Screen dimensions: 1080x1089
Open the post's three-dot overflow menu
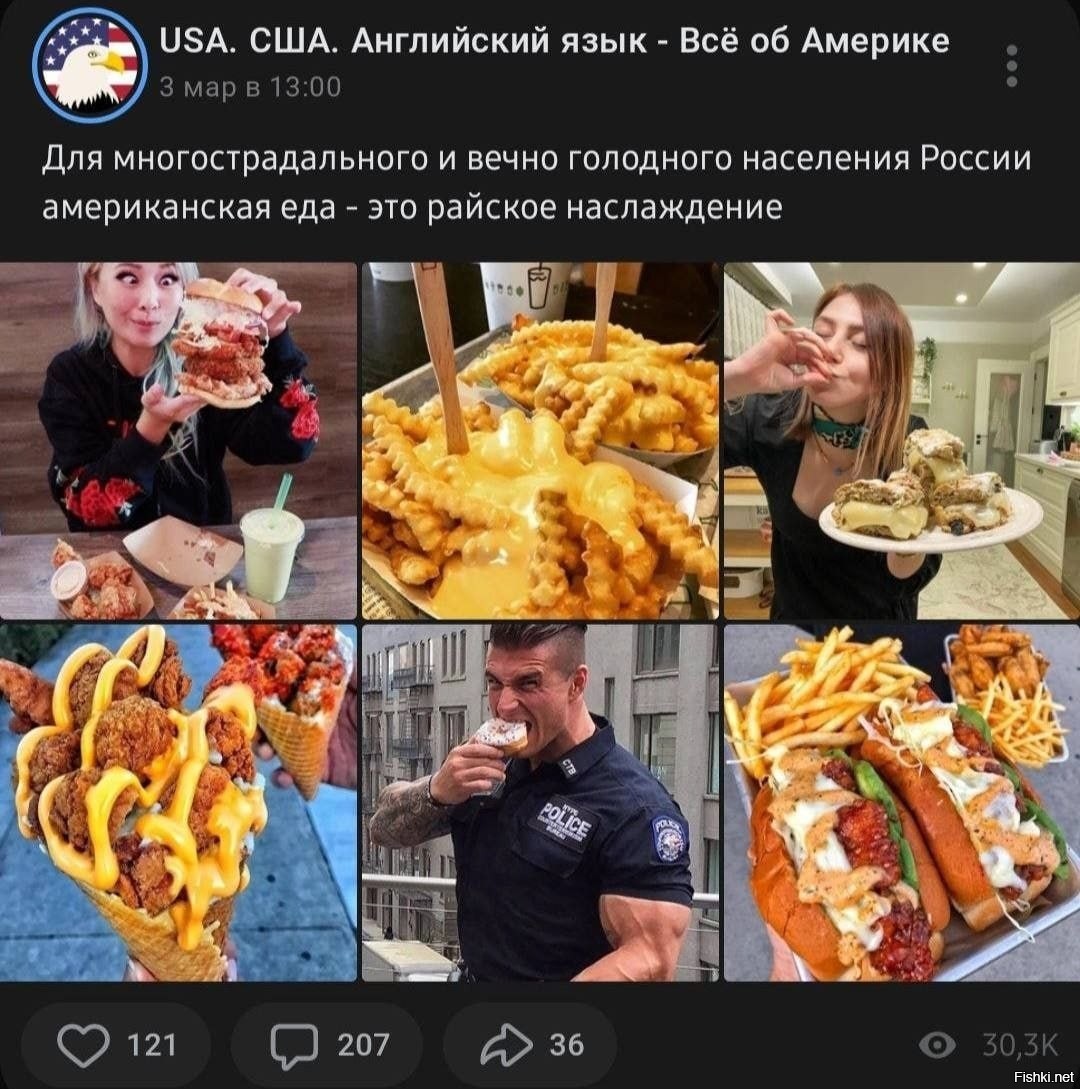tap(1012, 65)
